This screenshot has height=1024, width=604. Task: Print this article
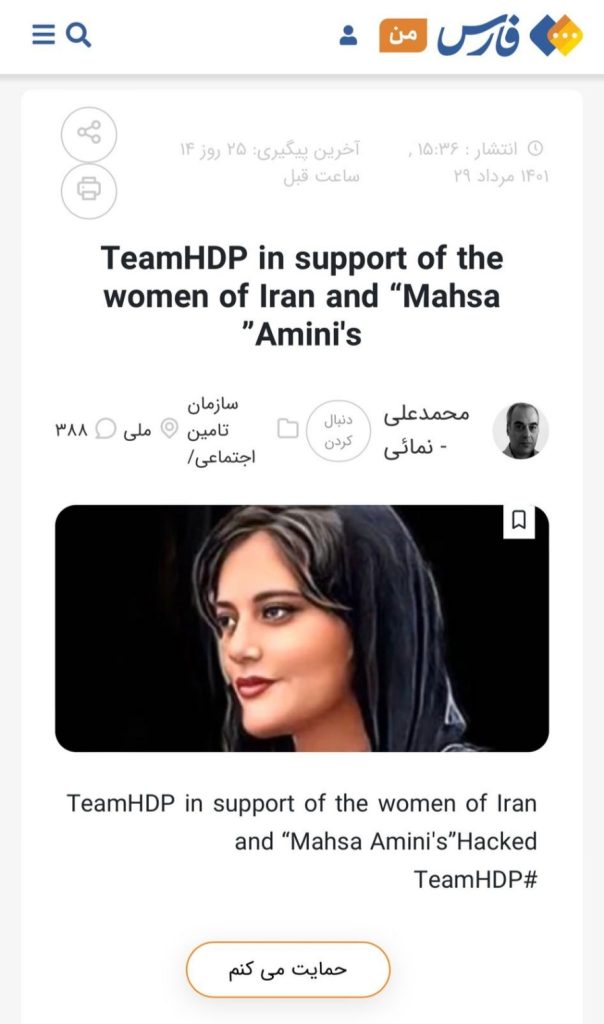(89, 190)
